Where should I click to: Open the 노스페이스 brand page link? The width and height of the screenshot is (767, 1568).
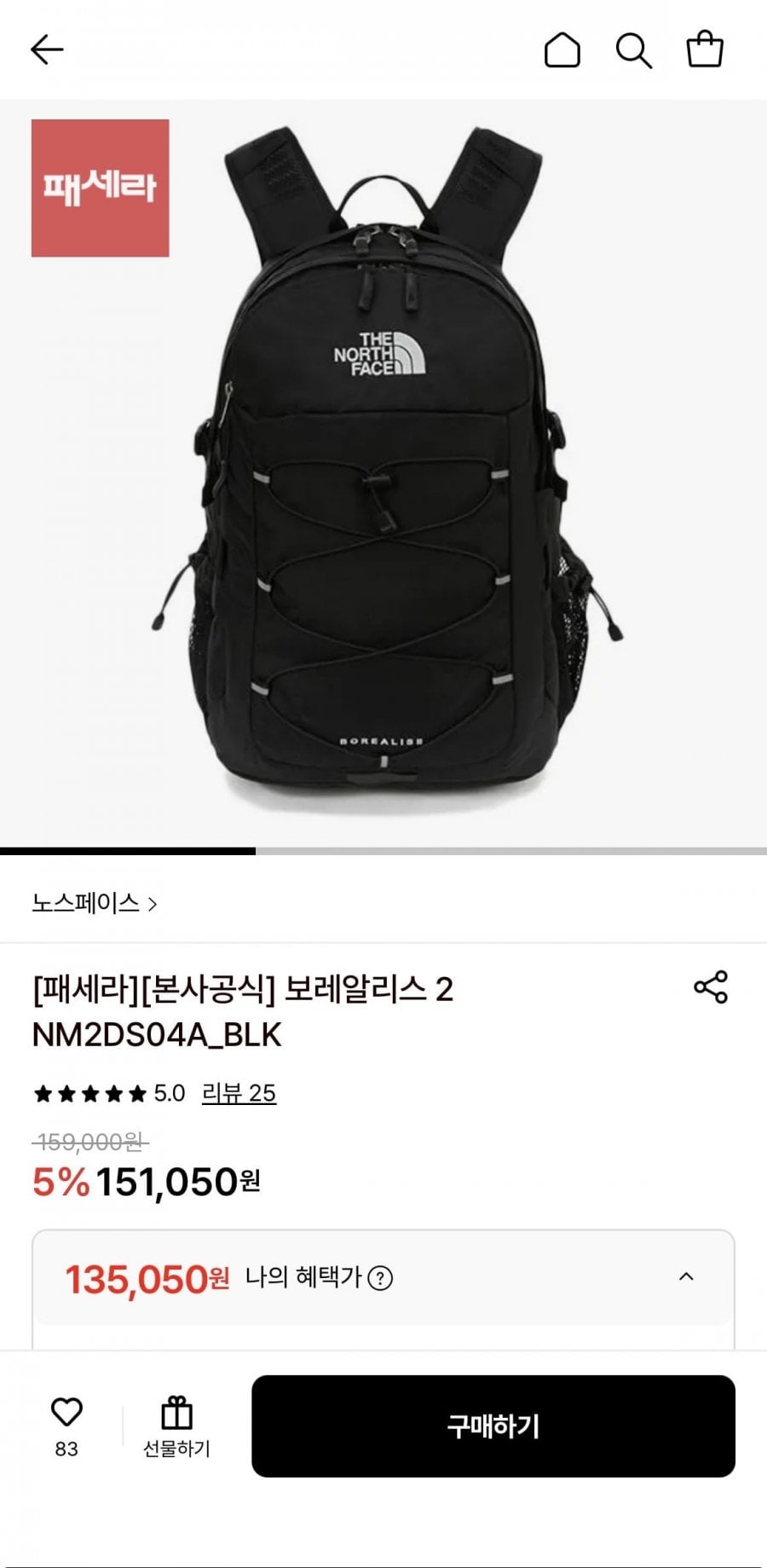pyautogui.click(x=95, y=904)
